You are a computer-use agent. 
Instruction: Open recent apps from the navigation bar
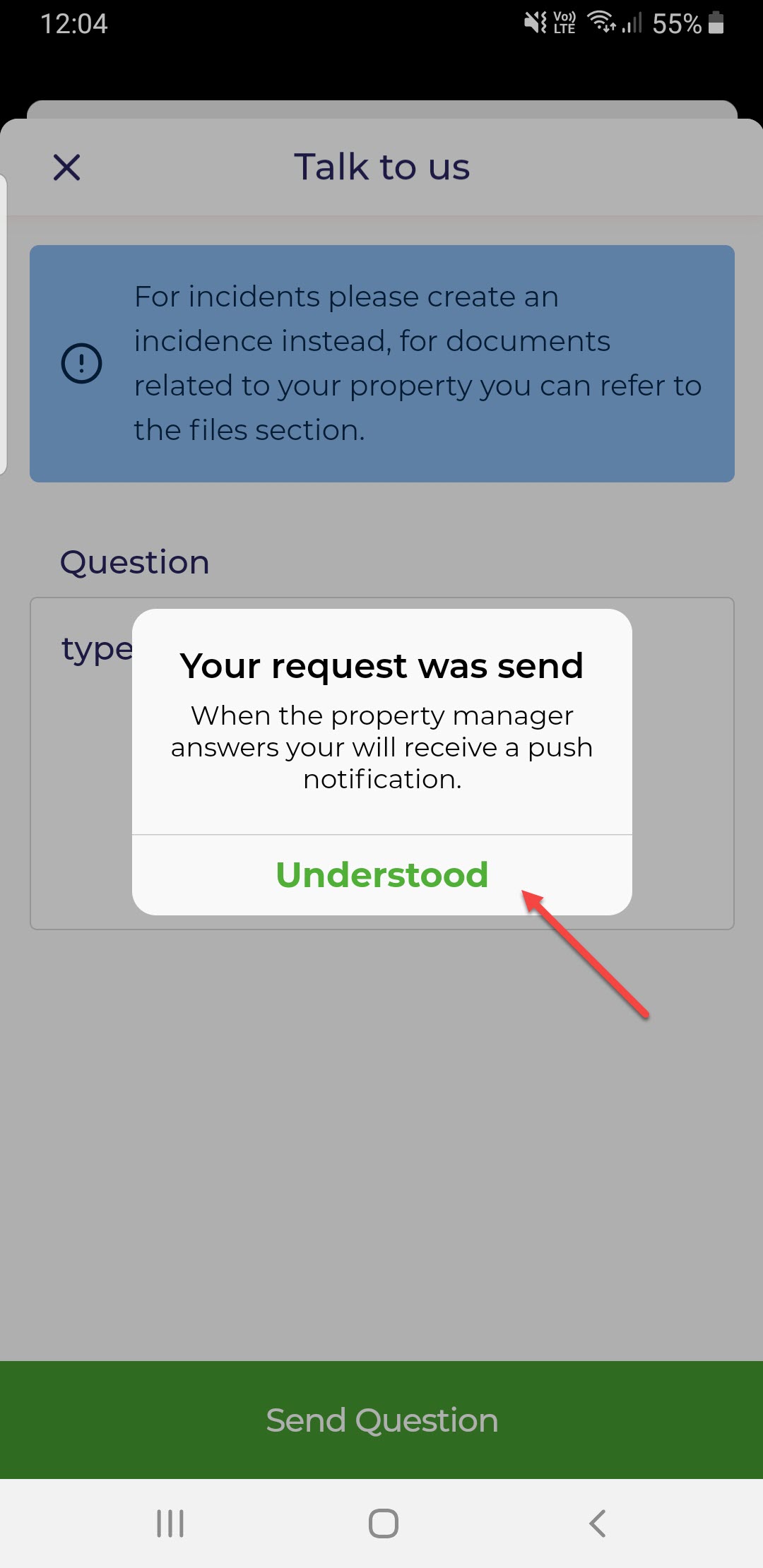tap(170, 1524)
